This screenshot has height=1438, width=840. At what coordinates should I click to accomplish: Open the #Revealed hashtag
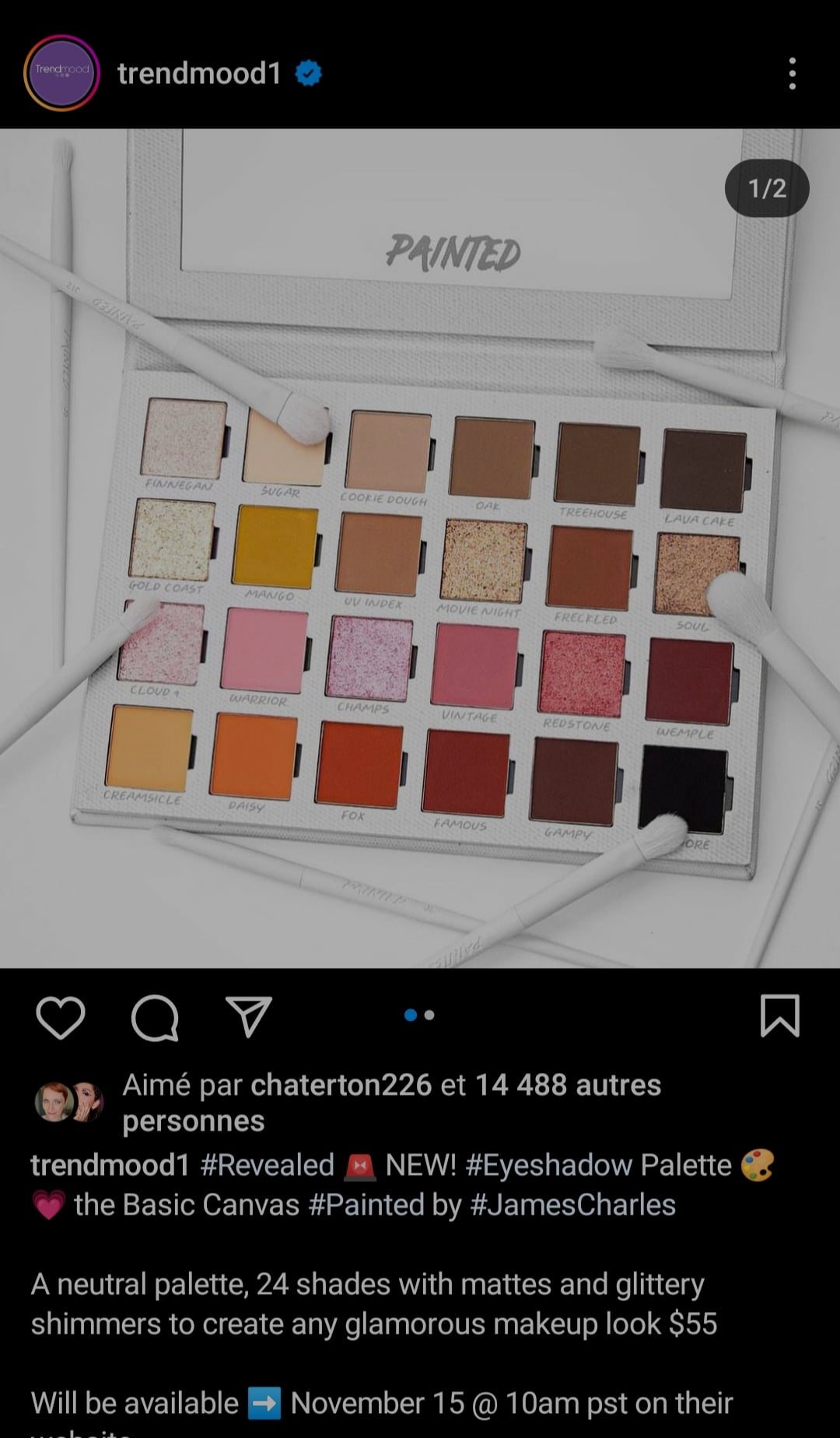tap(267, 1165)
